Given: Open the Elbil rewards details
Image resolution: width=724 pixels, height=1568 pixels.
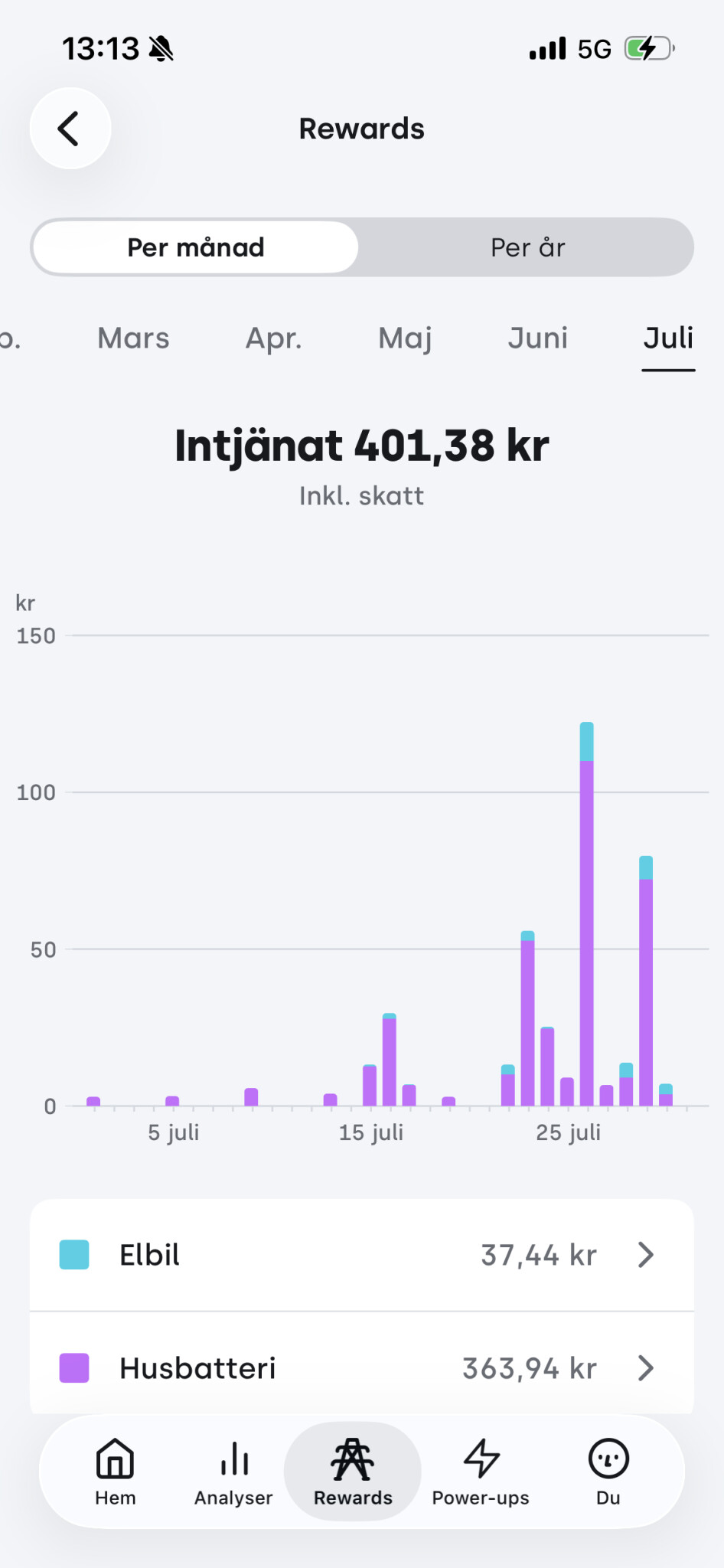Looking at the screenshot, I should click(362, 1255).
